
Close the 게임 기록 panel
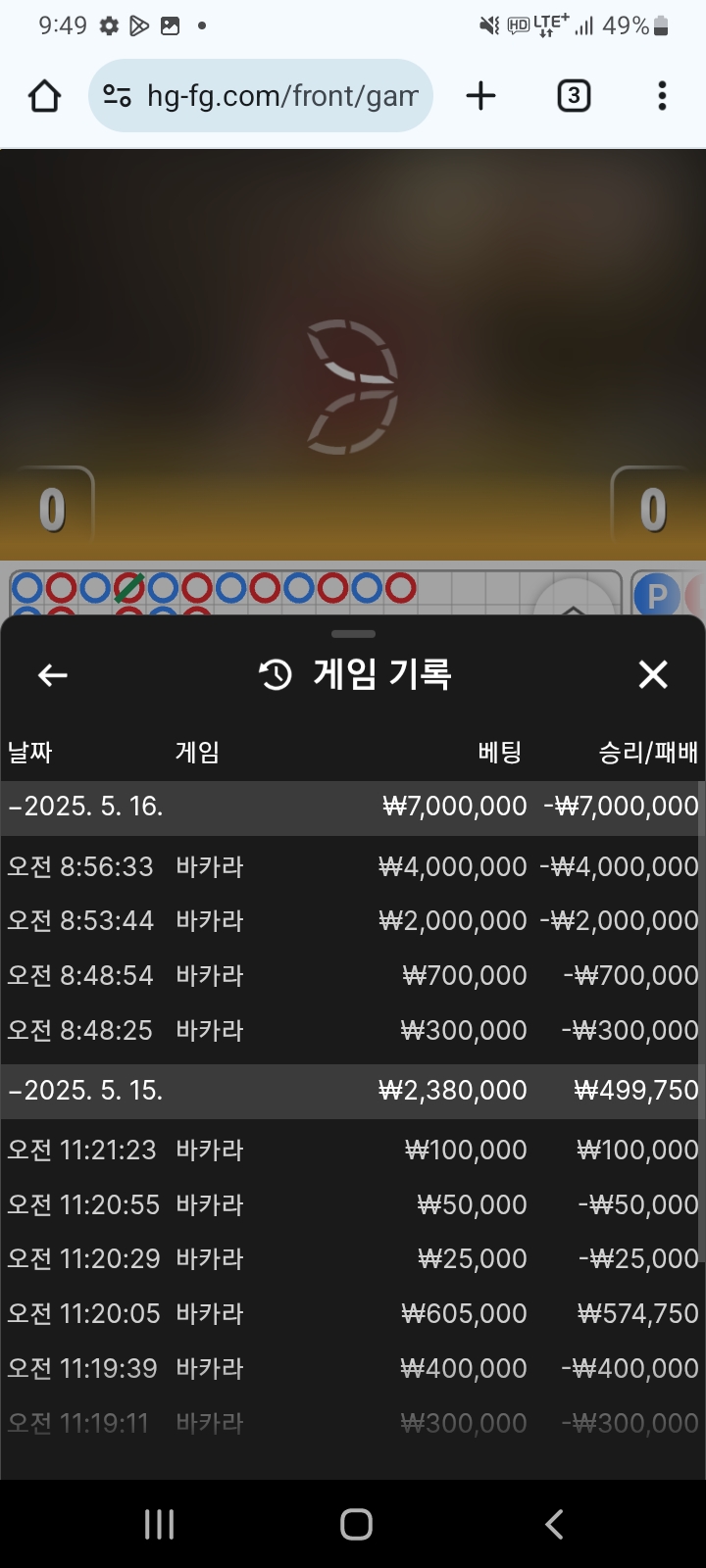653,675
